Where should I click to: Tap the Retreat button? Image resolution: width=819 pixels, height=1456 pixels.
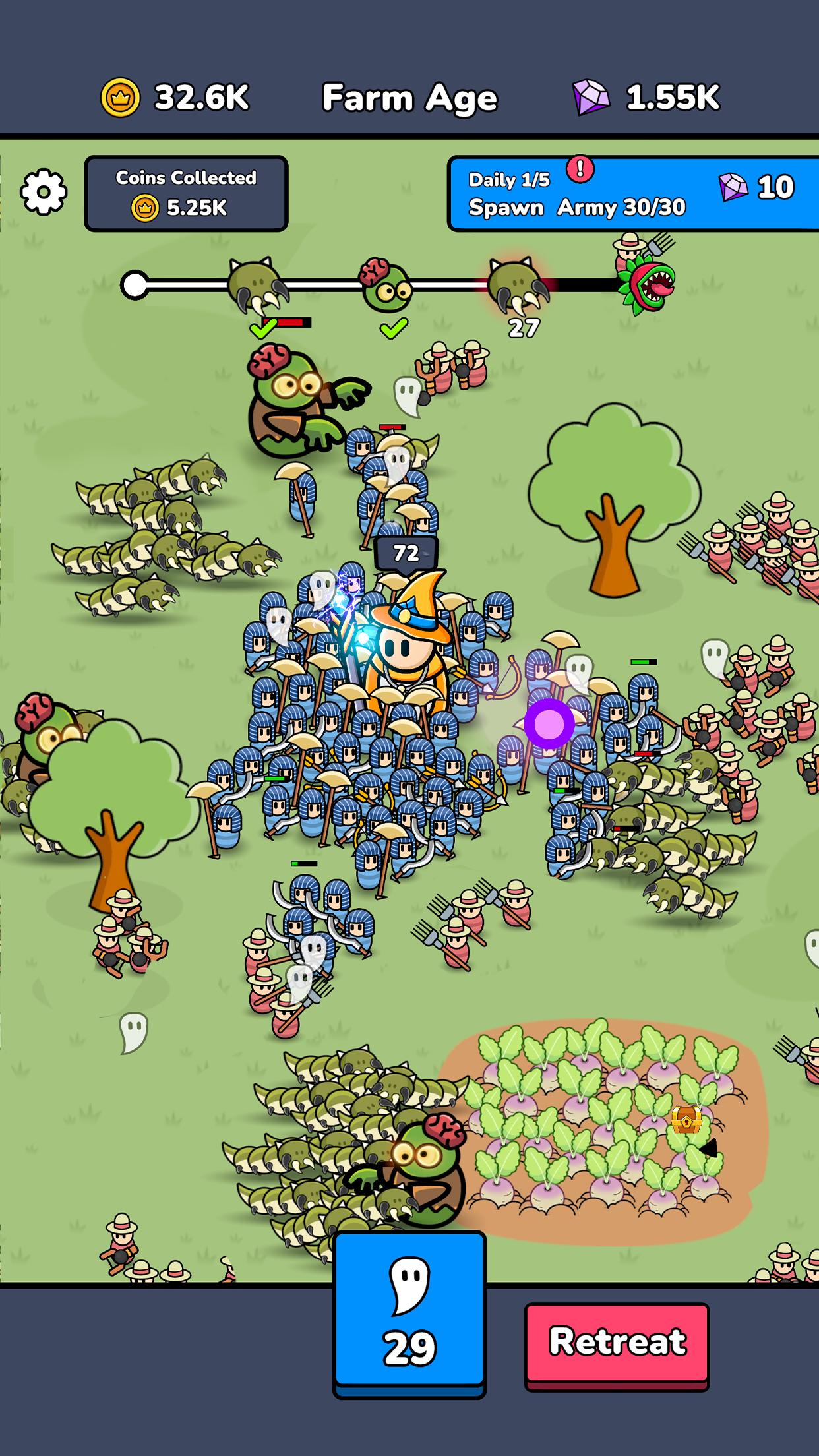(617, 1341)
